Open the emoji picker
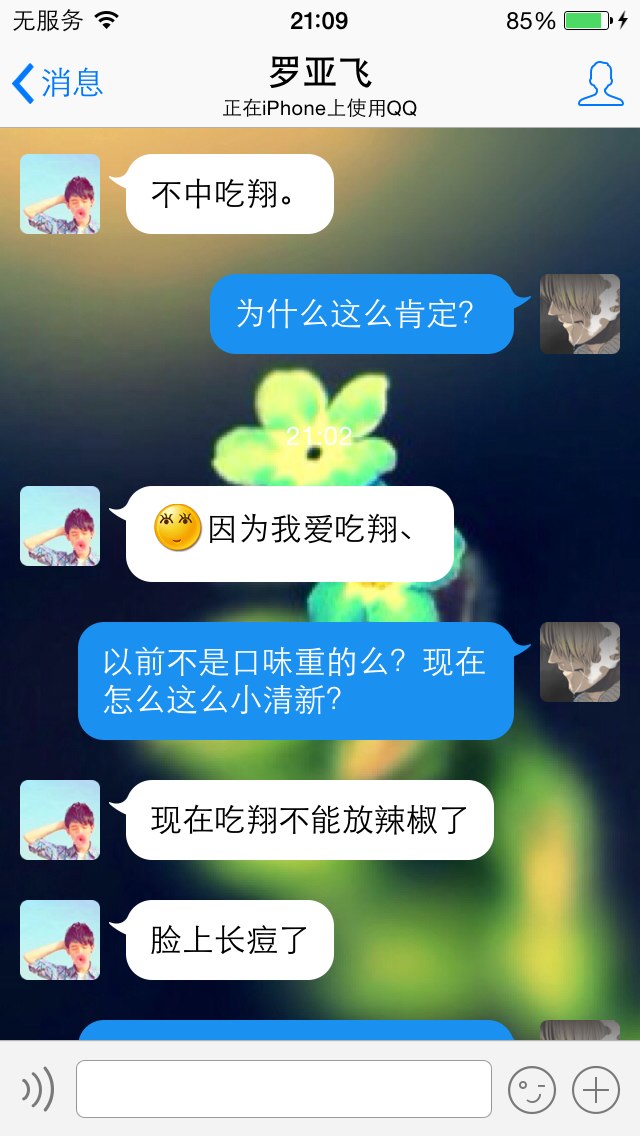This screenshot has width=640, height=1136. [531, 1089]
